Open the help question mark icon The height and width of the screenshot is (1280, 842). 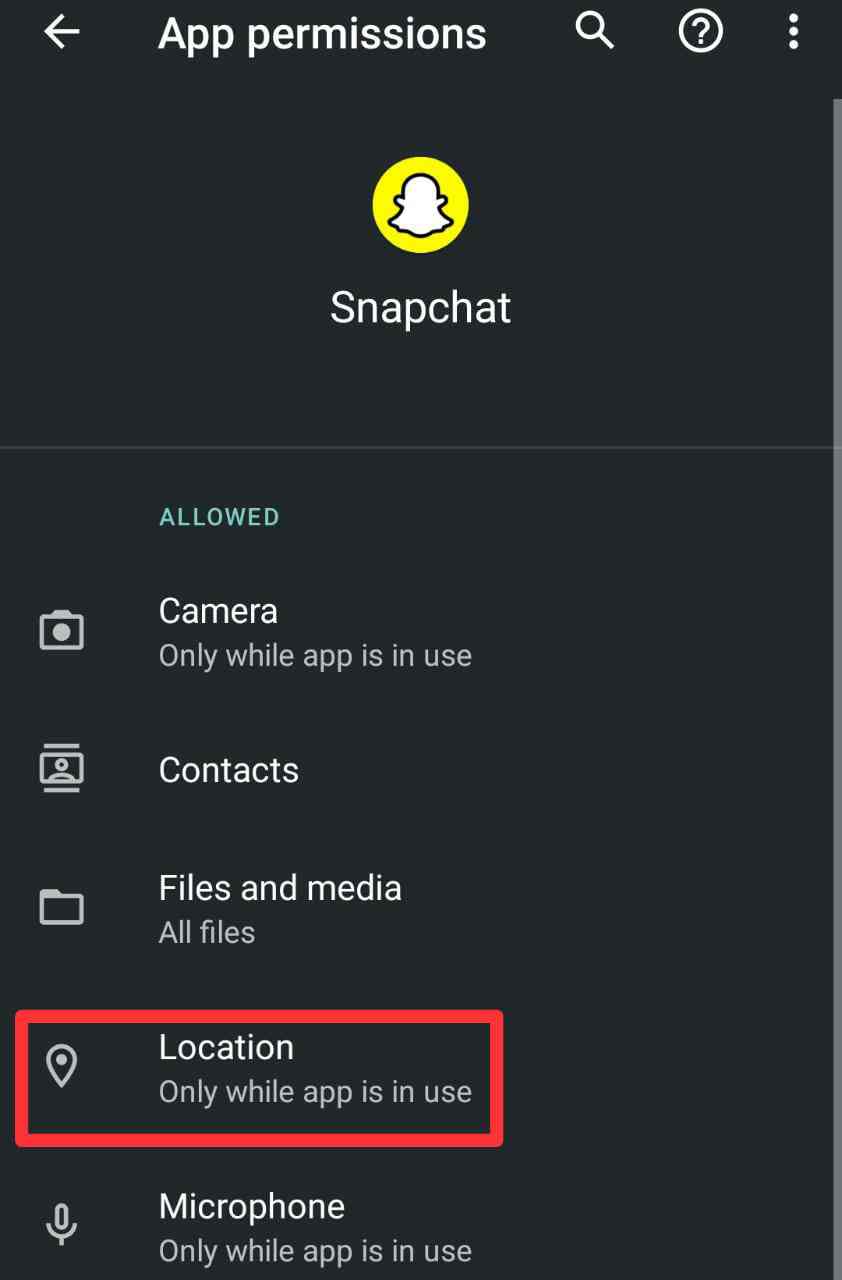tap(700, 33)
